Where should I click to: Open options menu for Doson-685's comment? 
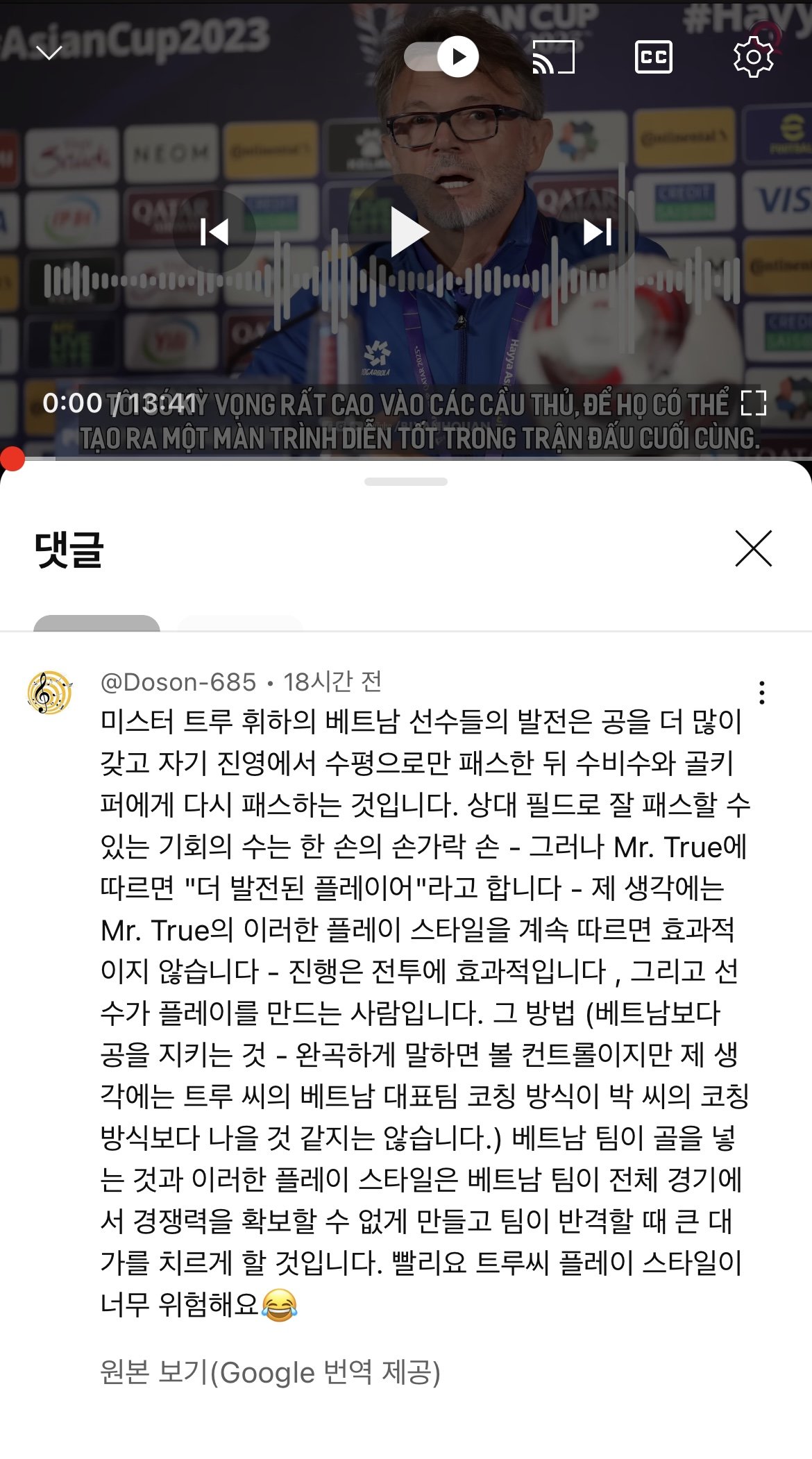(761, 693)
